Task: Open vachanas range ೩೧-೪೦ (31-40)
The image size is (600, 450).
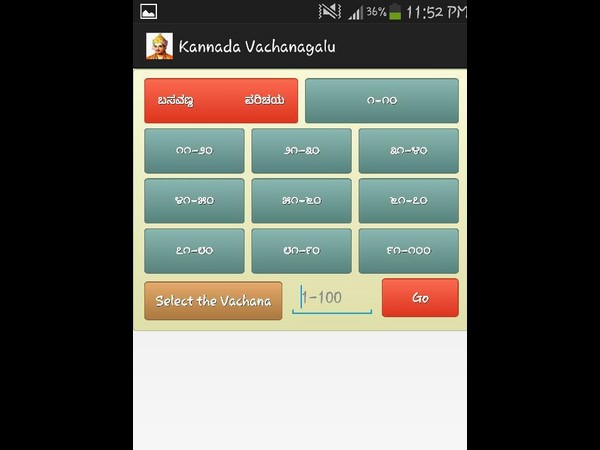Action: pos(408,151)
